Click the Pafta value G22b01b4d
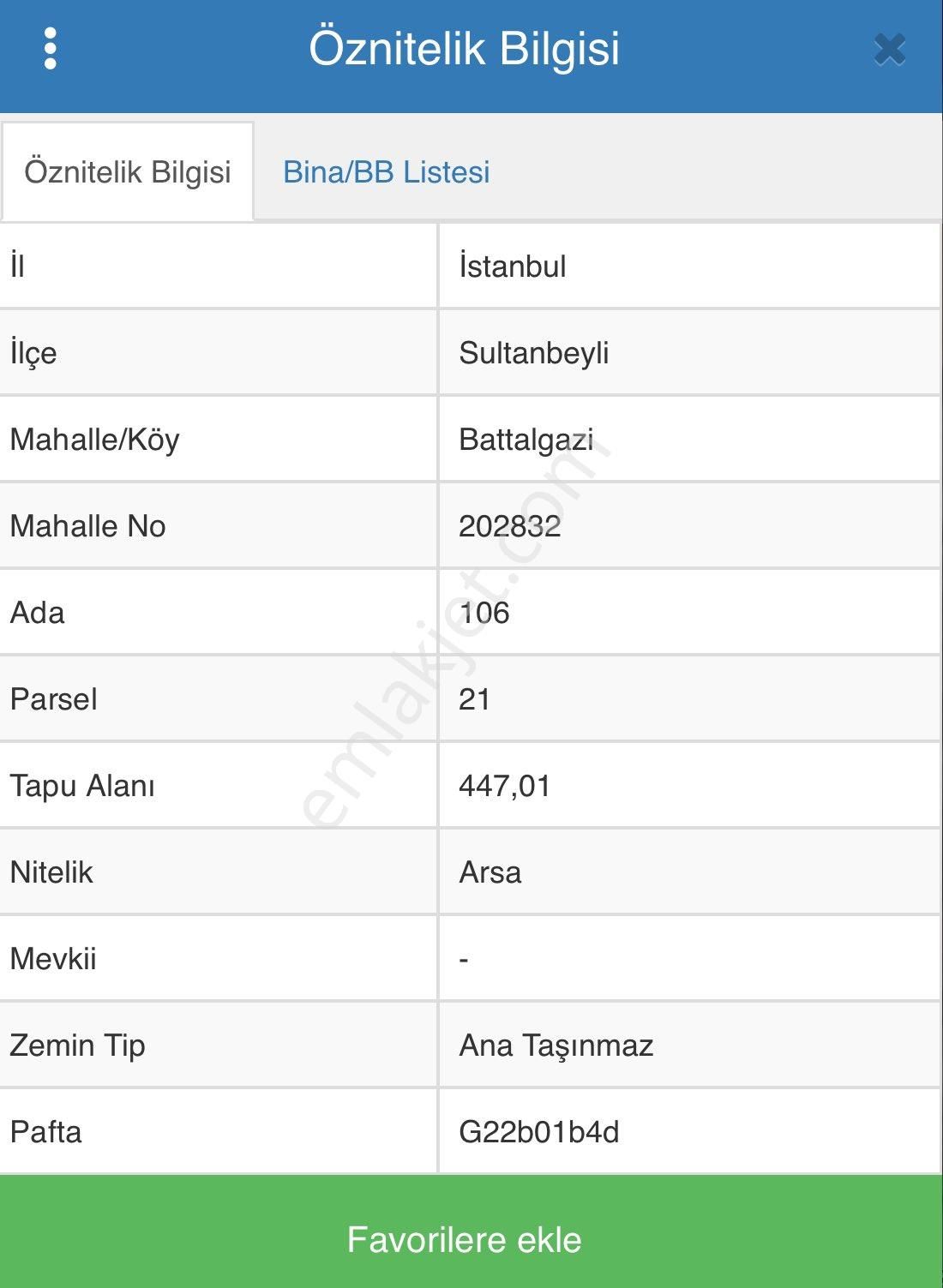This screenshot has width=943, height=1288. (540, 1130)
